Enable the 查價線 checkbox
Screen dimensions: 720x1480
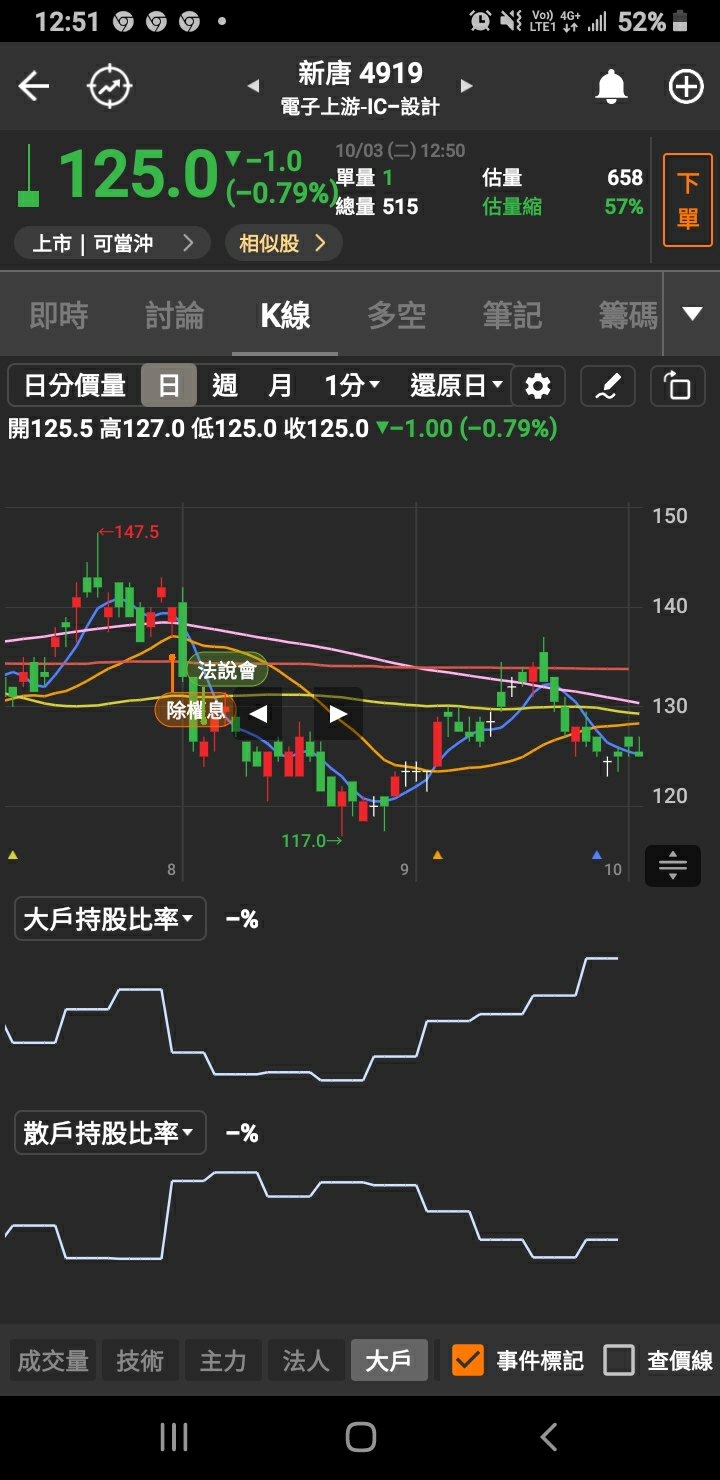[x=619, y=1360]
